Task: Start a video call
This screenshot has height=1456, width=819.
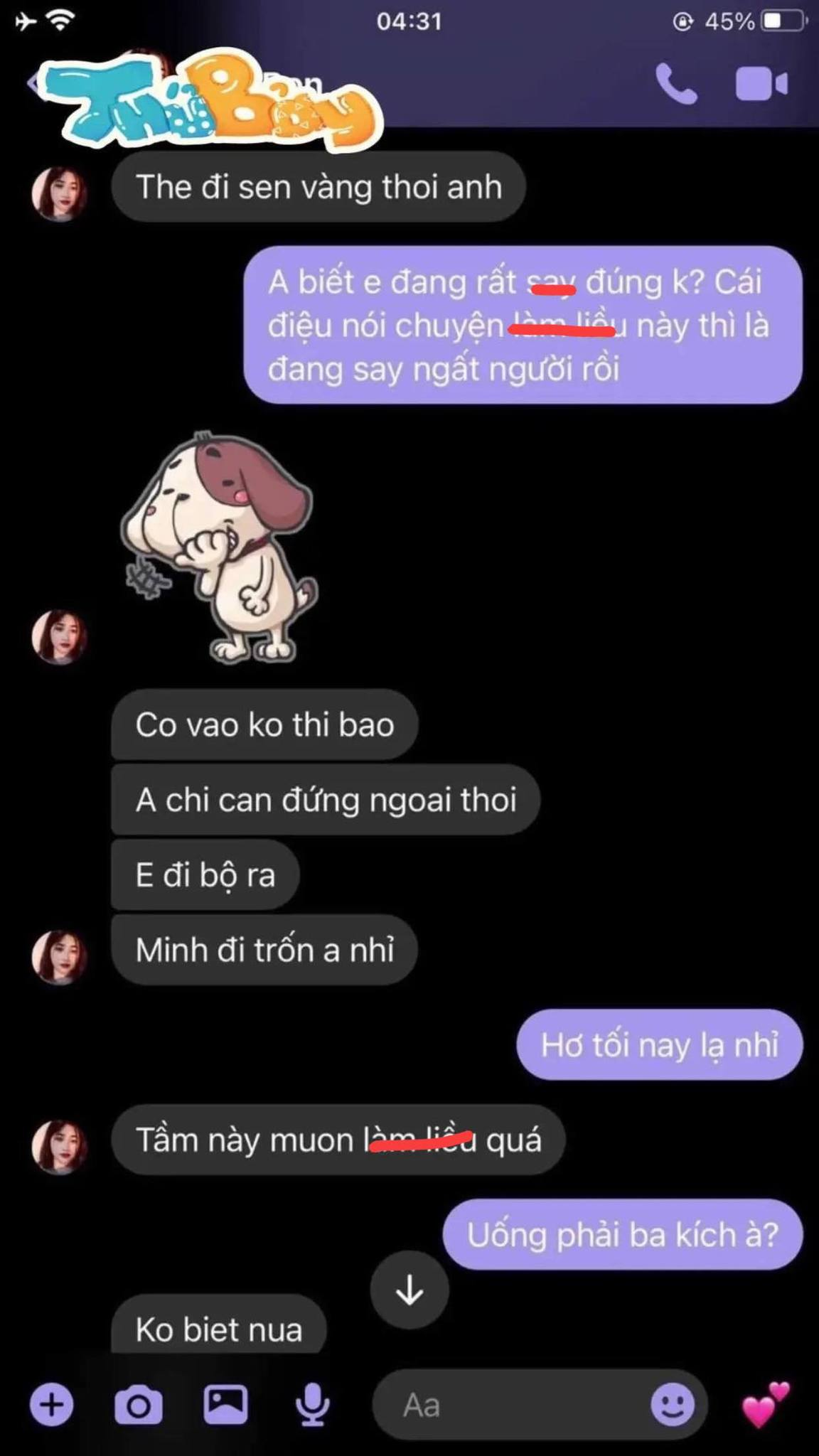Action: tap(761, 85)
